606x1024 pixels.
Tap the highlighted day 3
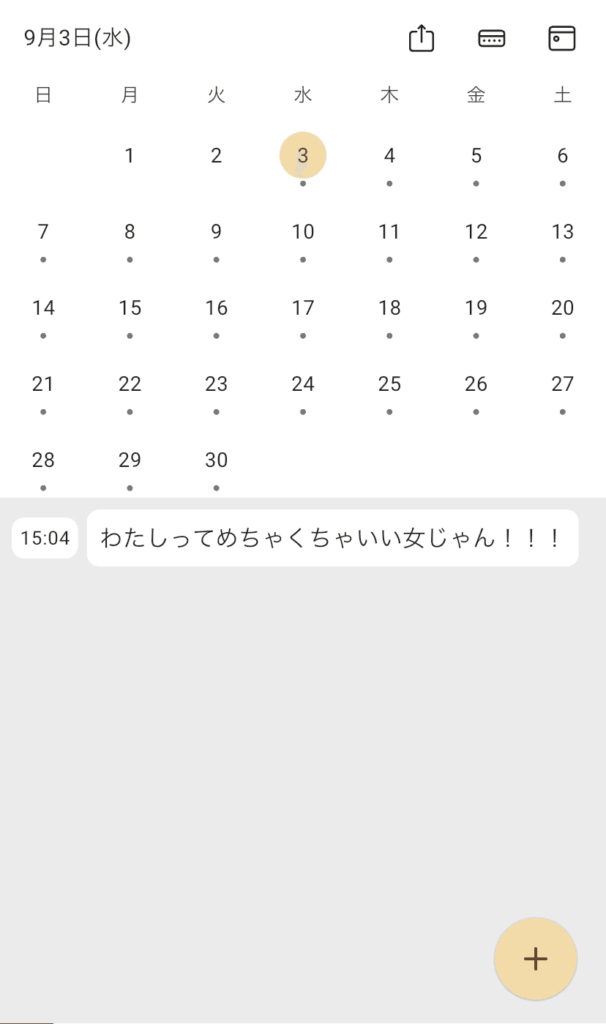coord(303,156)
